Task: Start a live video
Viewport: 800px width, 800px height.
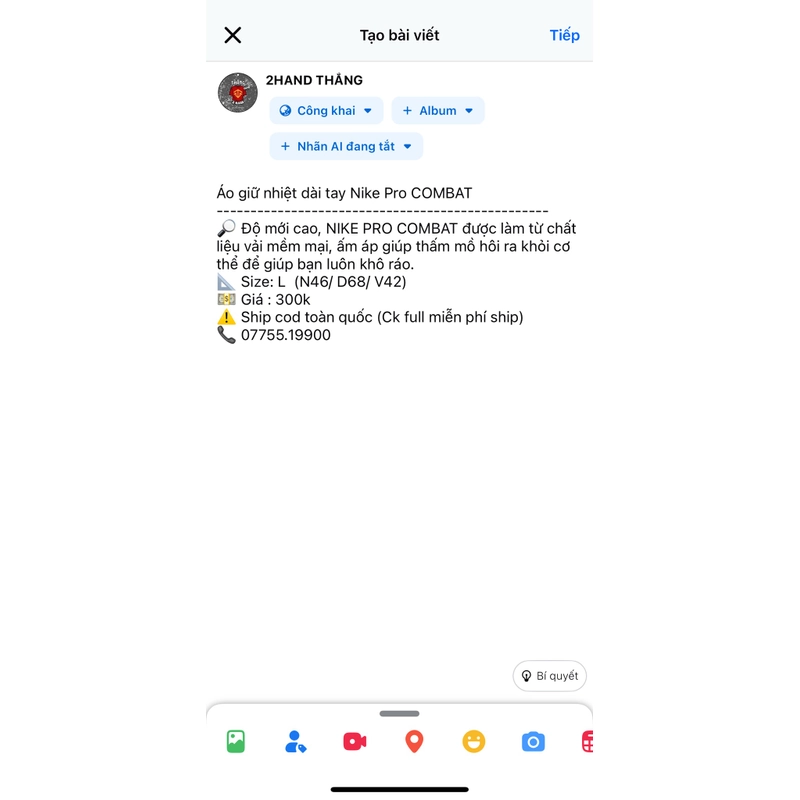Action: coord(355,741)
